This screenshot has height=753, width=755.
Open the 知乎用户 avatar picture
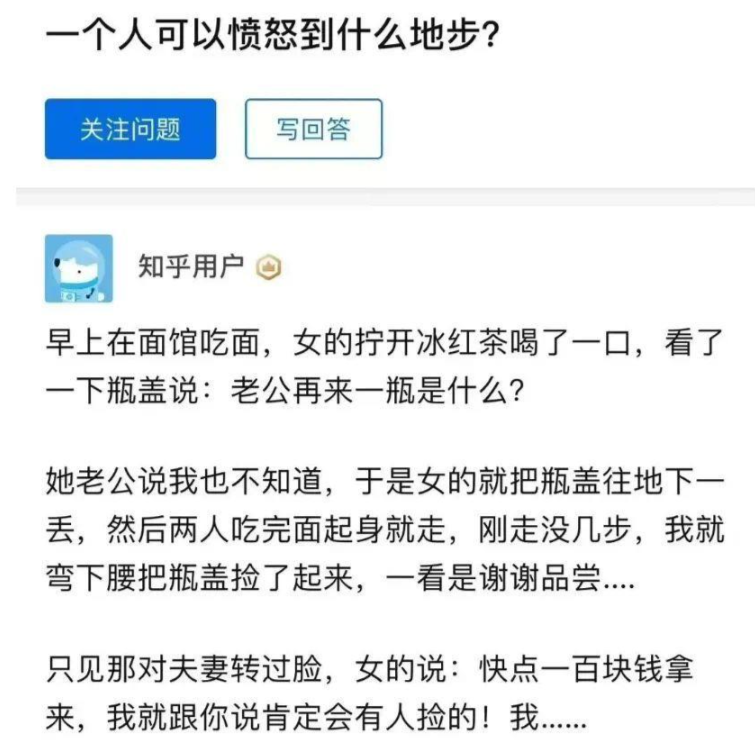click(x=79, y=269)
